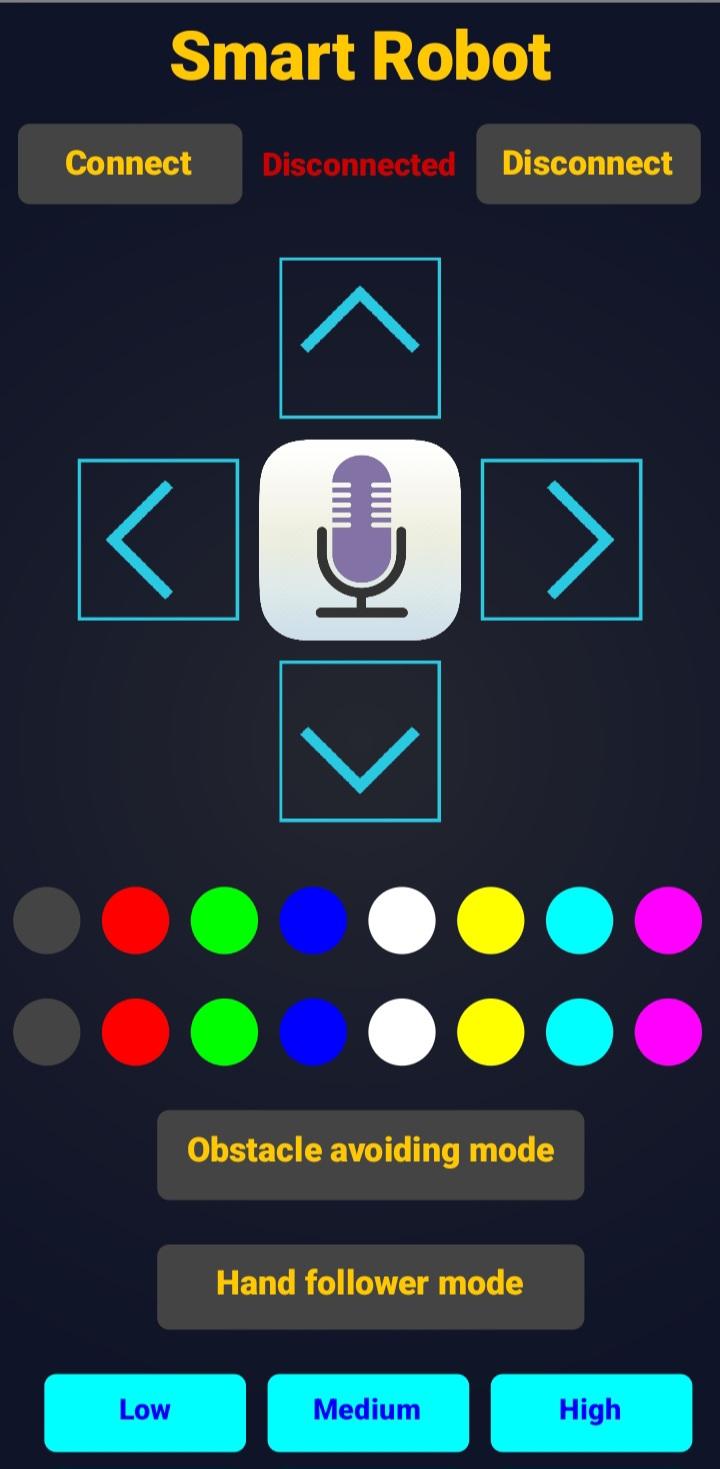The height and width of the screenshot is (1469, 720).
Task: Activate voice control microphone
Action: click(360, 540)
